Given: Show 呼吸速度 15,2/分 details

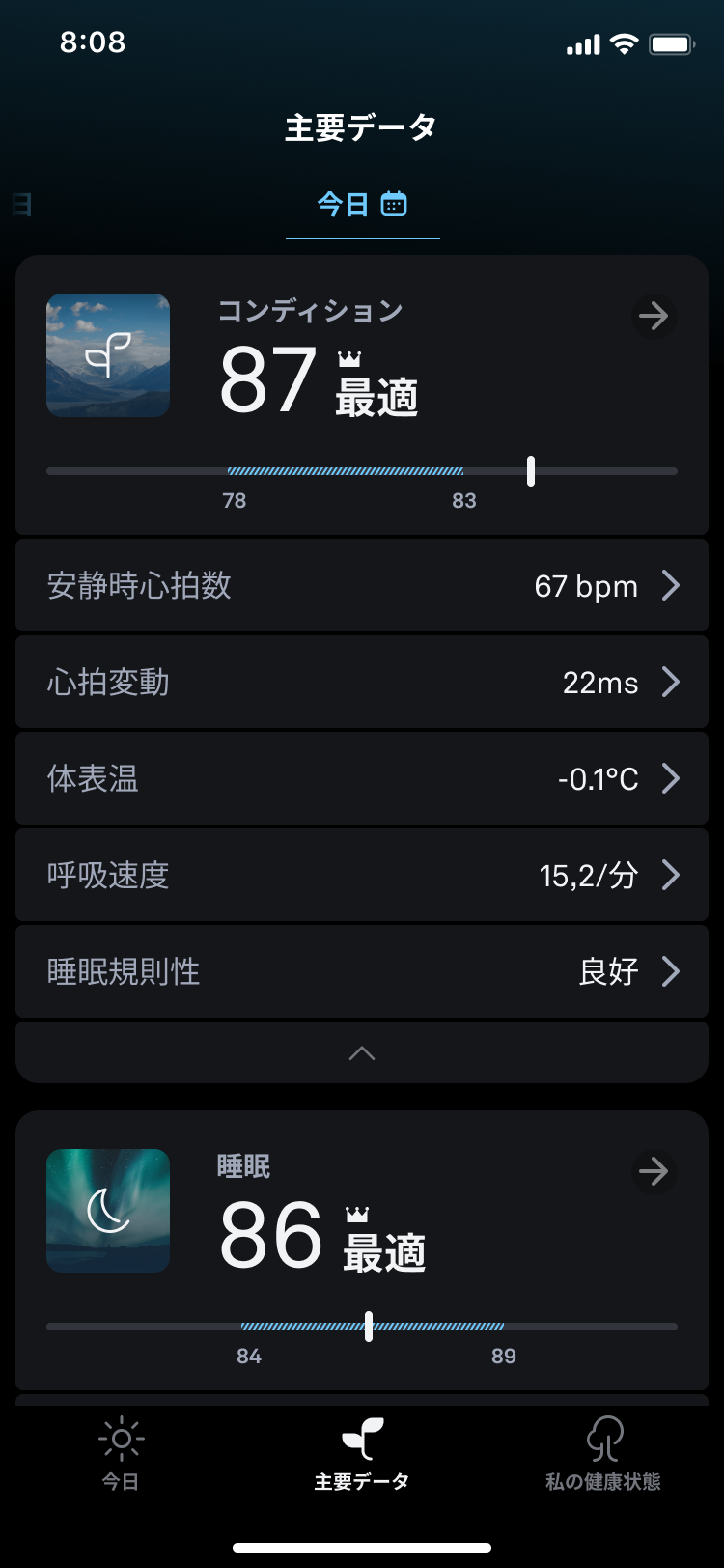Looking at the screenshot, I should (362, 875).
